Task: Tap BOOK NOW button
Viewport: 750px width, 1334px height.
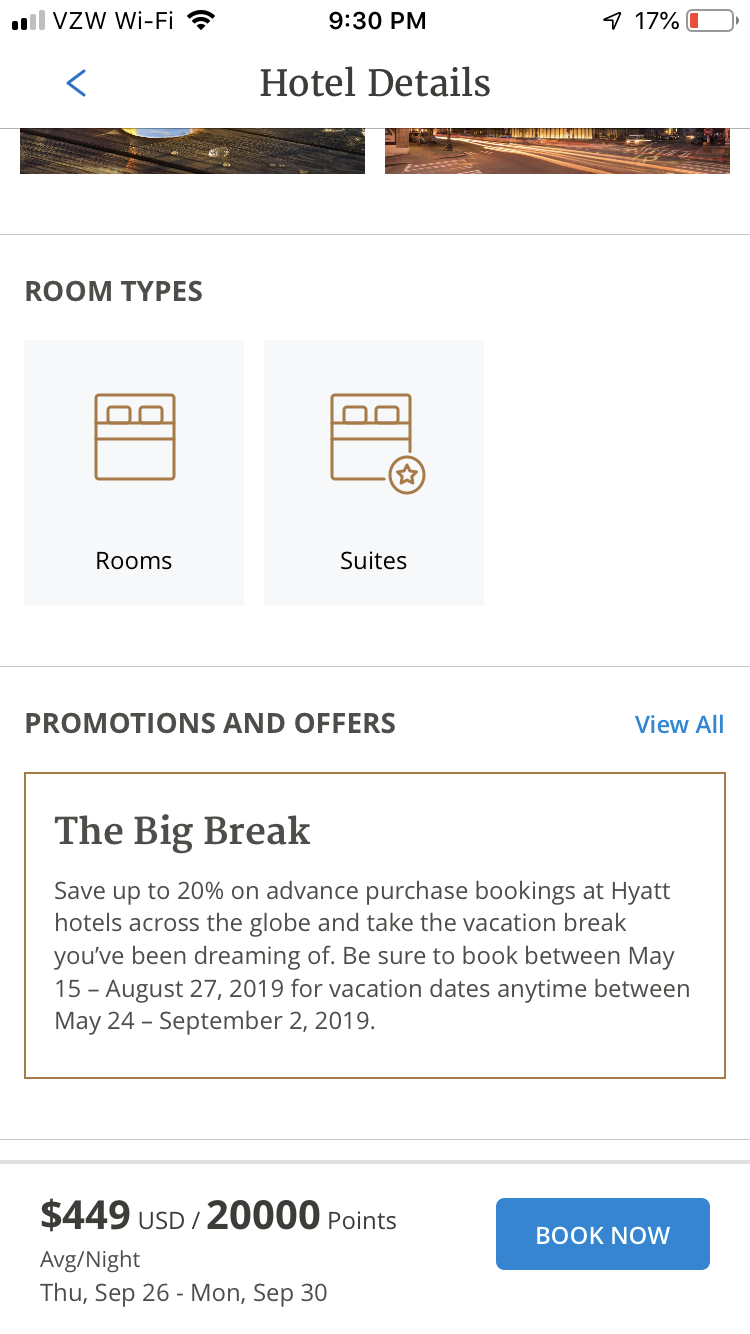Action: (x=602, y=1233)
